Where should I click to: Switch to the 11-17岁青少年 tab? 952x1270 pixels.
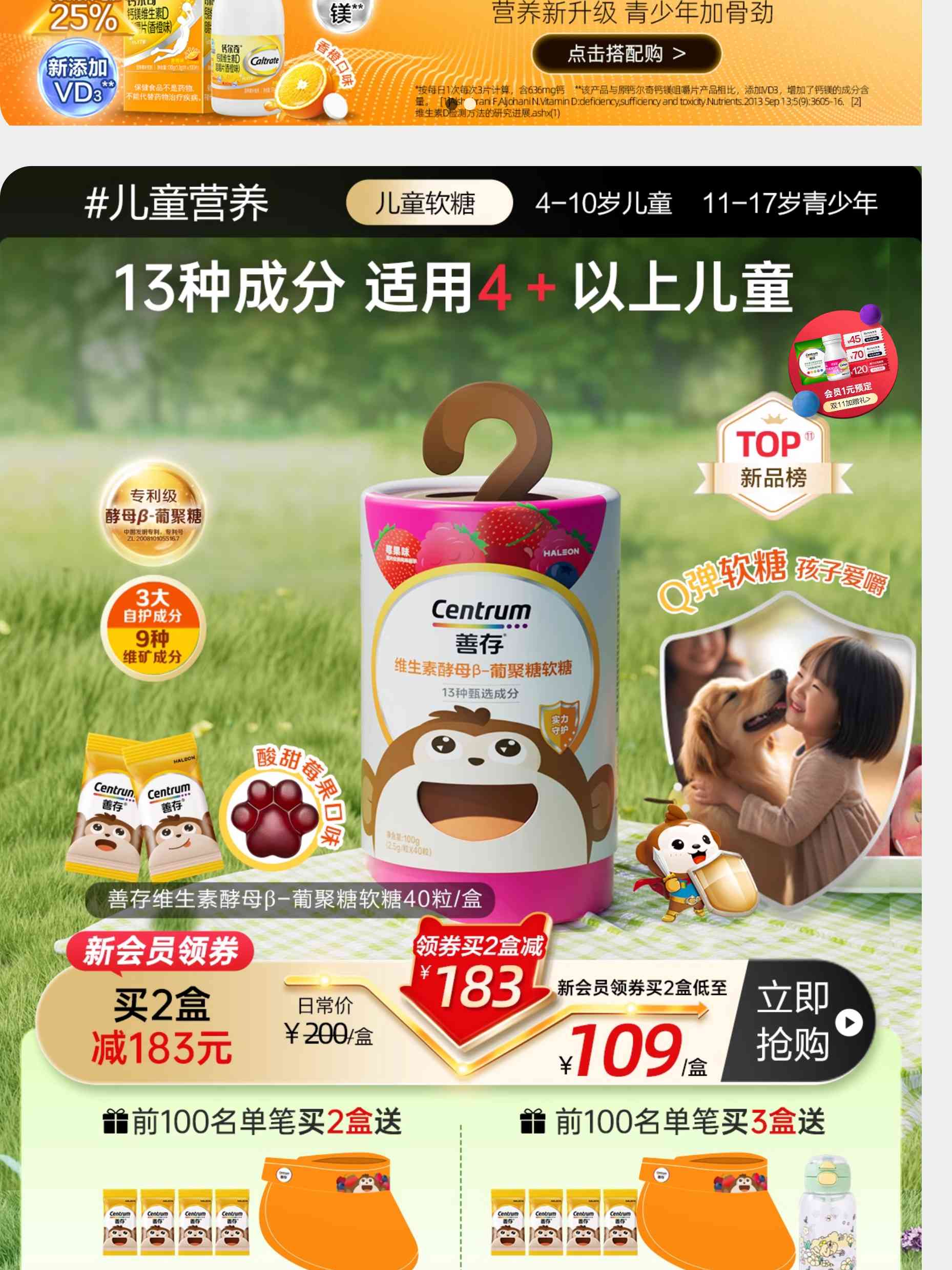[790, 203]
